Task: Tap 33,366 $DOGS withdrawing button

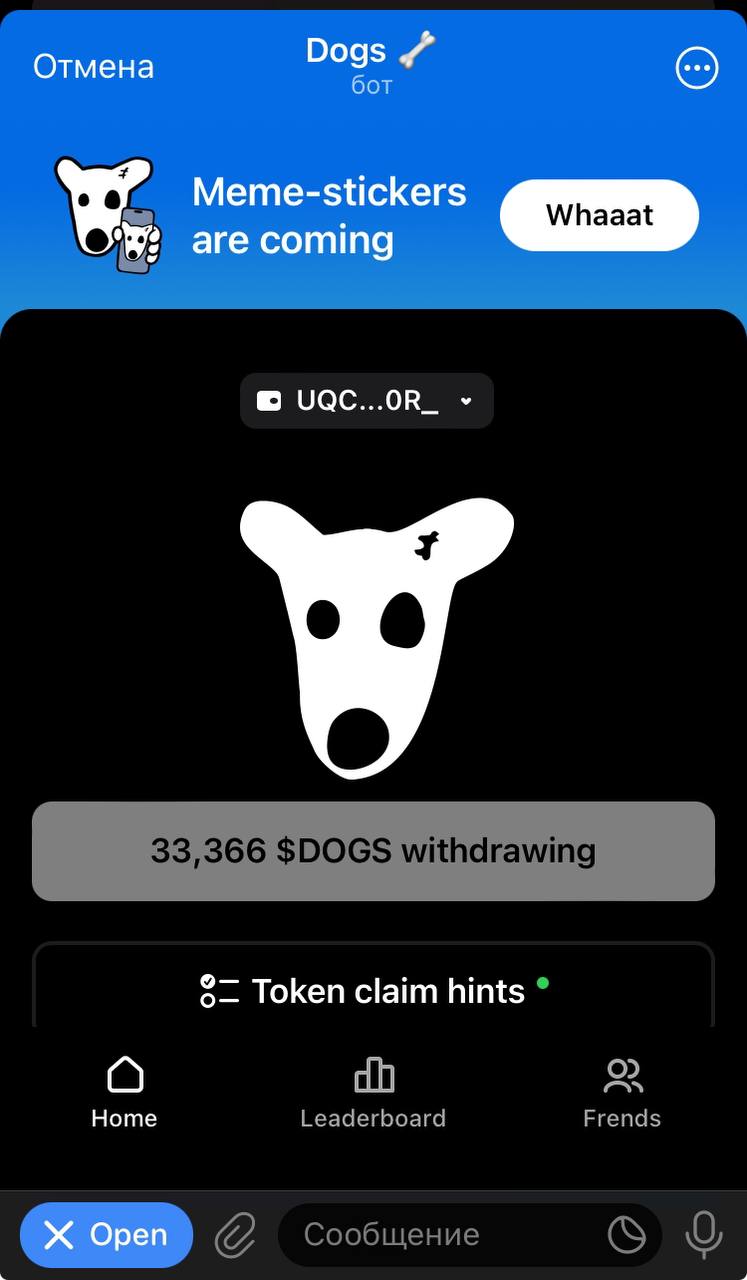Action: click(373, 851)
